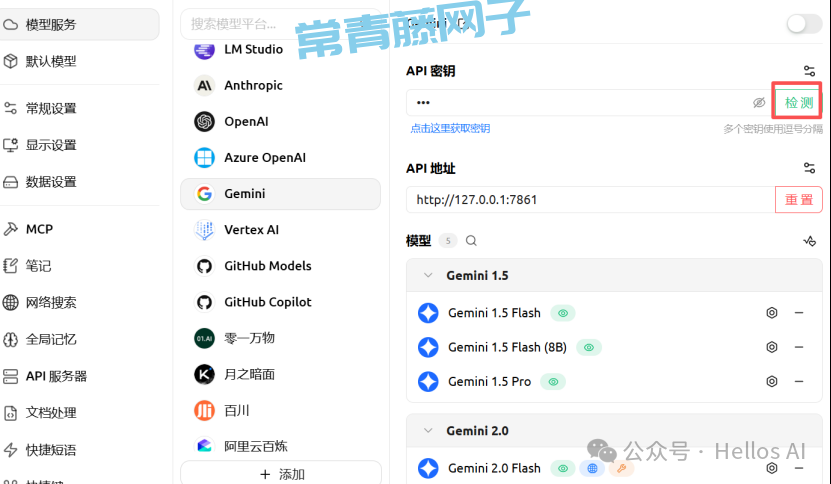Select the OpenAI provider

pos(246,121)
